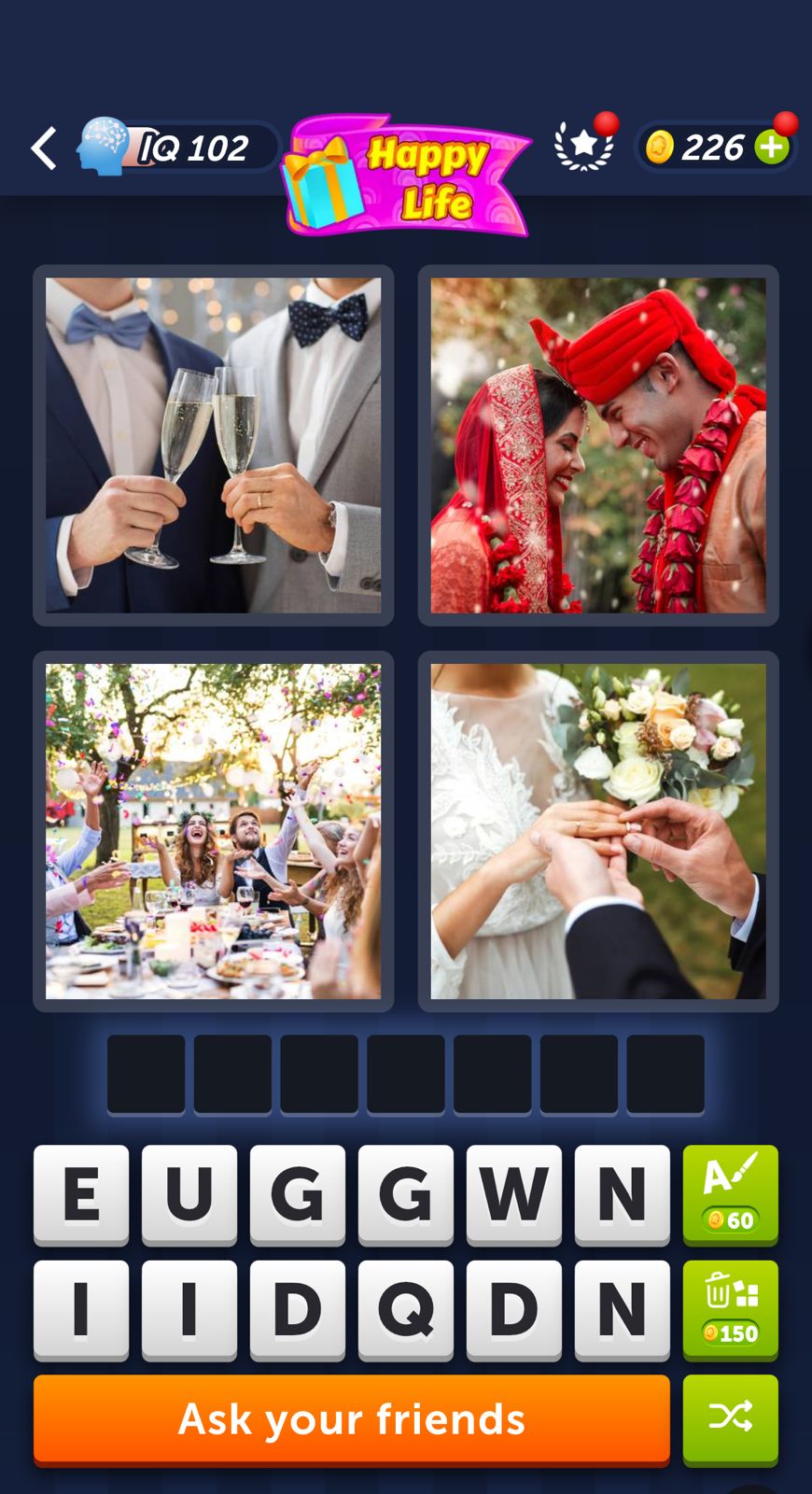Add more coins with the plus button

[772, 148]
